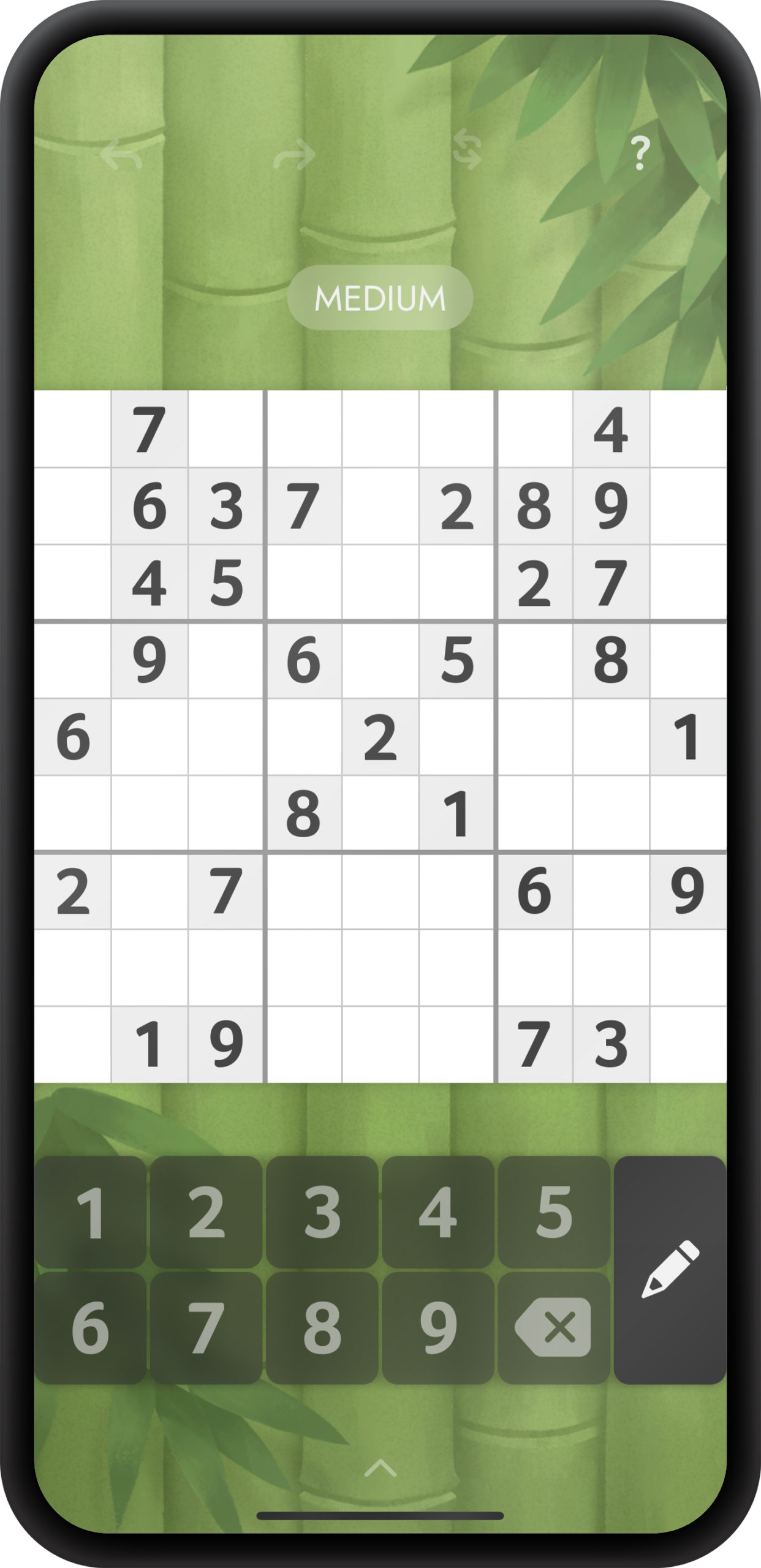Redo the undone move

pos(294,154)
